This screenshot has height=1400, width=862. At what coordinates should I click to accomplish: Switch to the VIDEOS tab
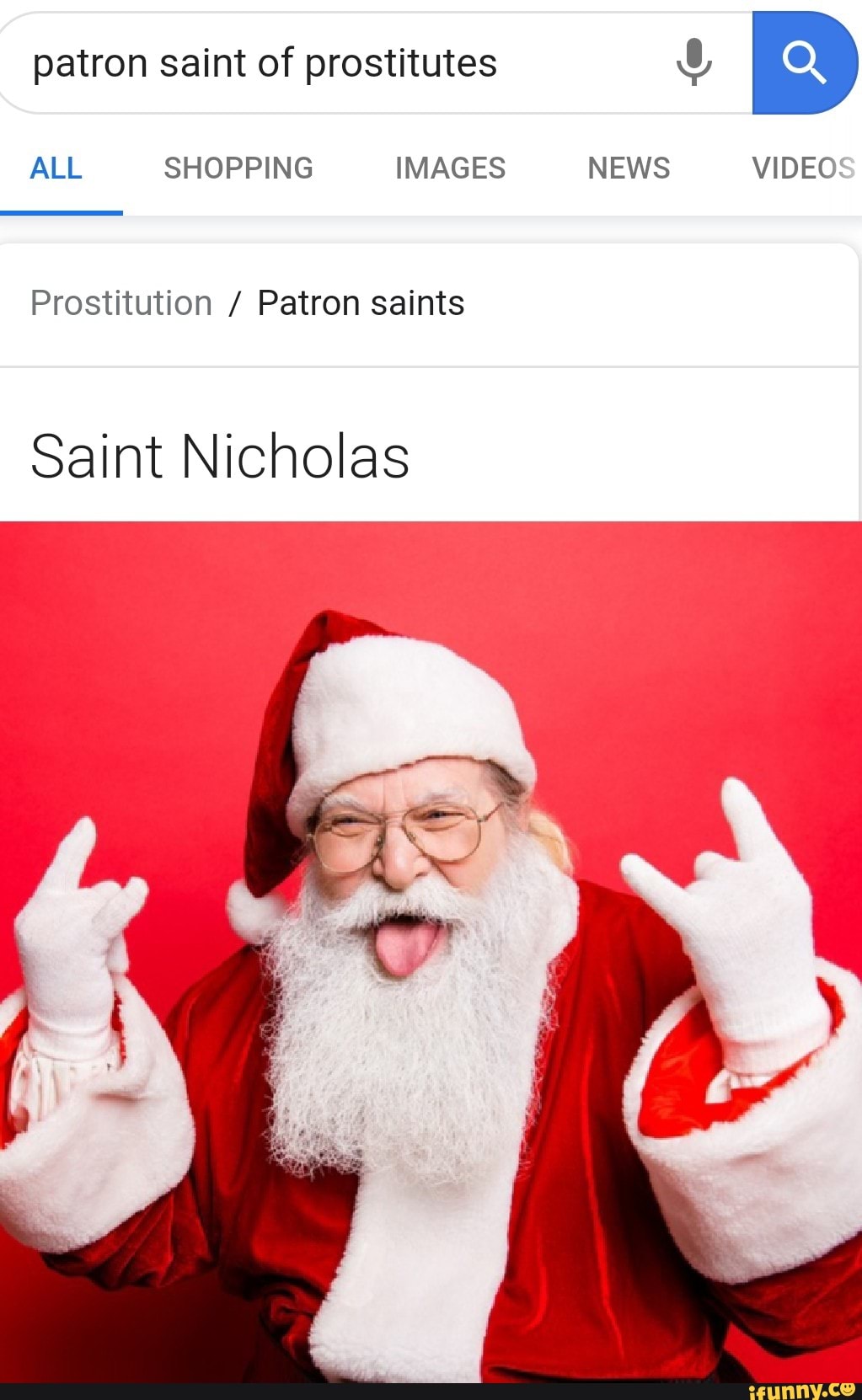click(803, 168)
